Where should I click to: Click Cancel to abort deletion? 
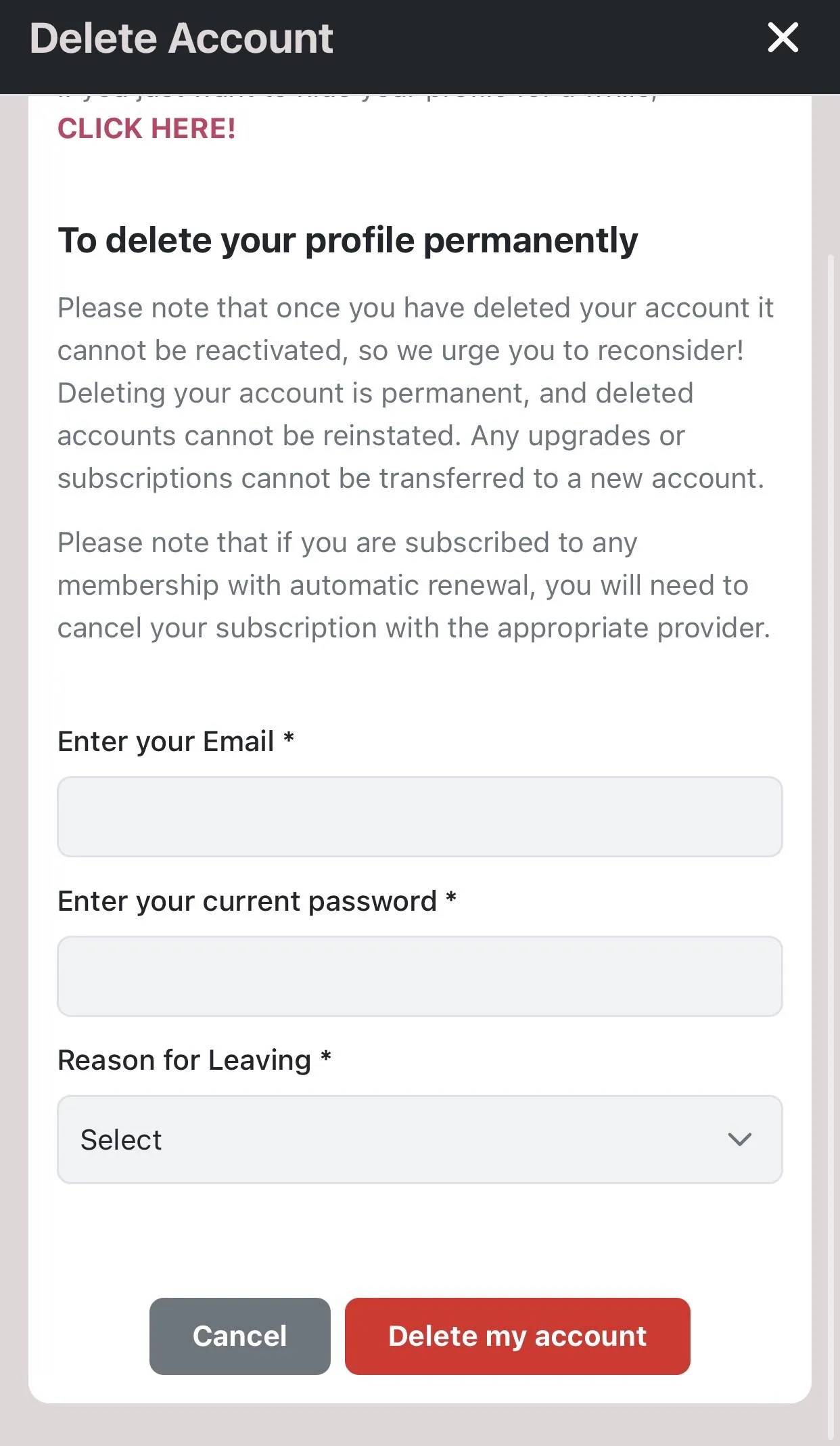coord(239,1336)
